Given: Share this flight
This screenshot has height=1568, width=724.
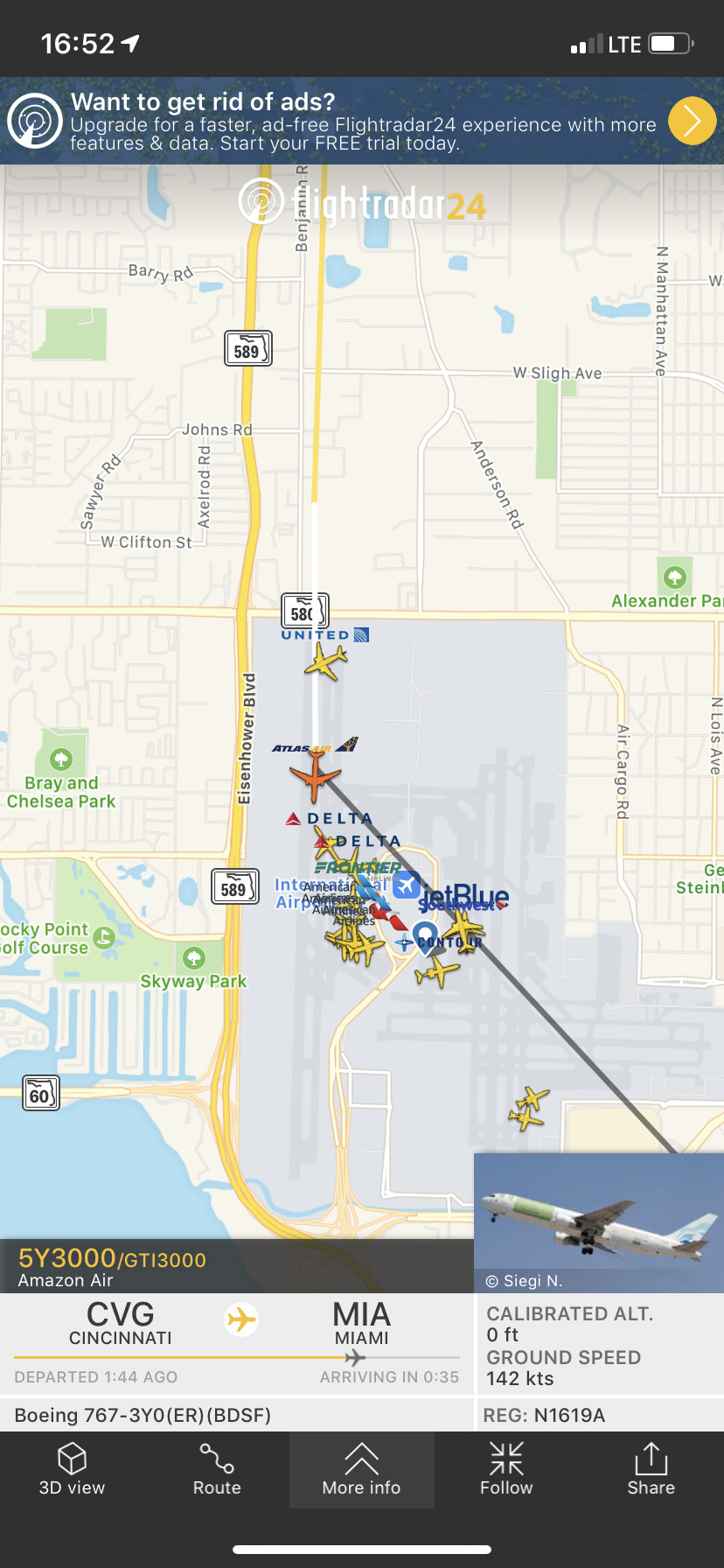Looking at the screenshot, I should tap(651, 1470).
